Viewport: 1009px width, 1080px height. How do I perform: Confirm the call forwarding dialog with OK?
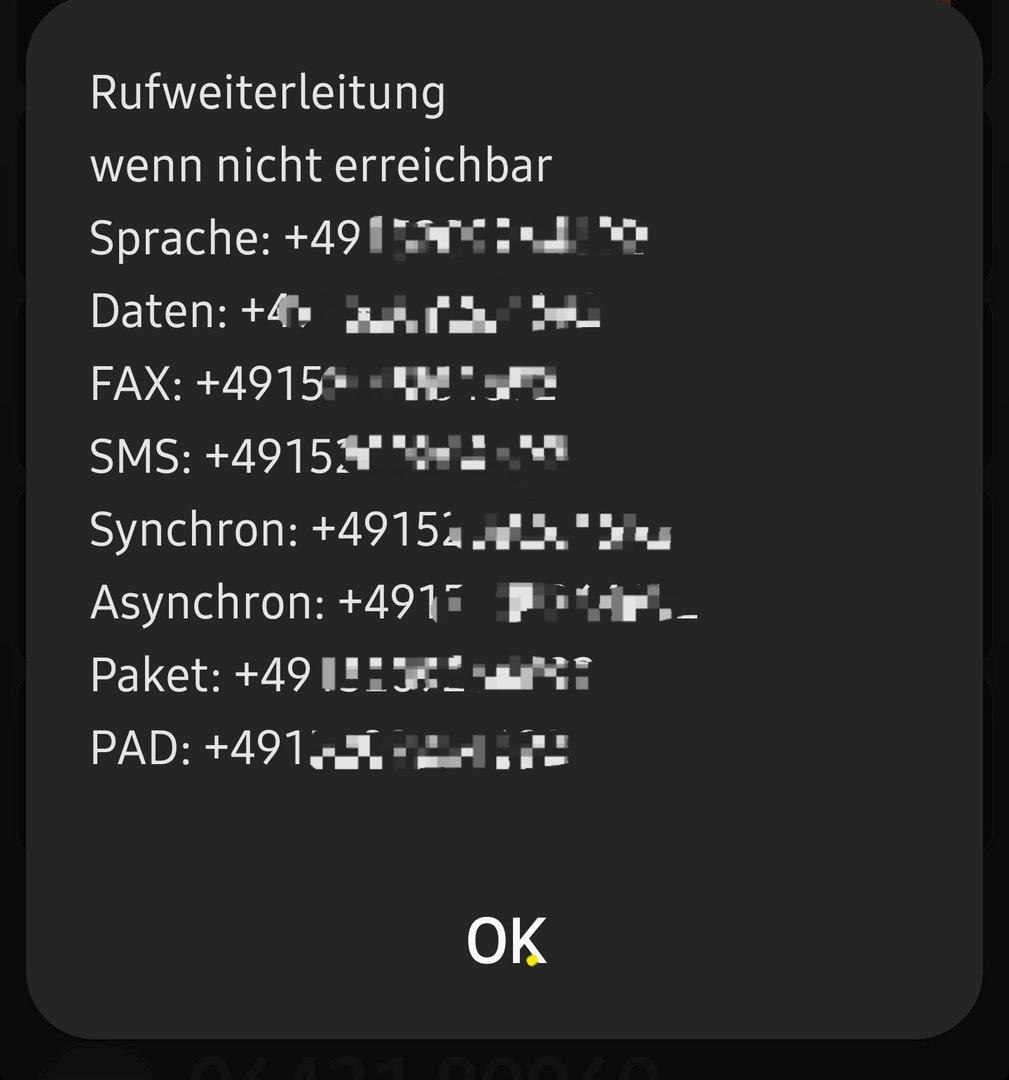coord(505,941)
